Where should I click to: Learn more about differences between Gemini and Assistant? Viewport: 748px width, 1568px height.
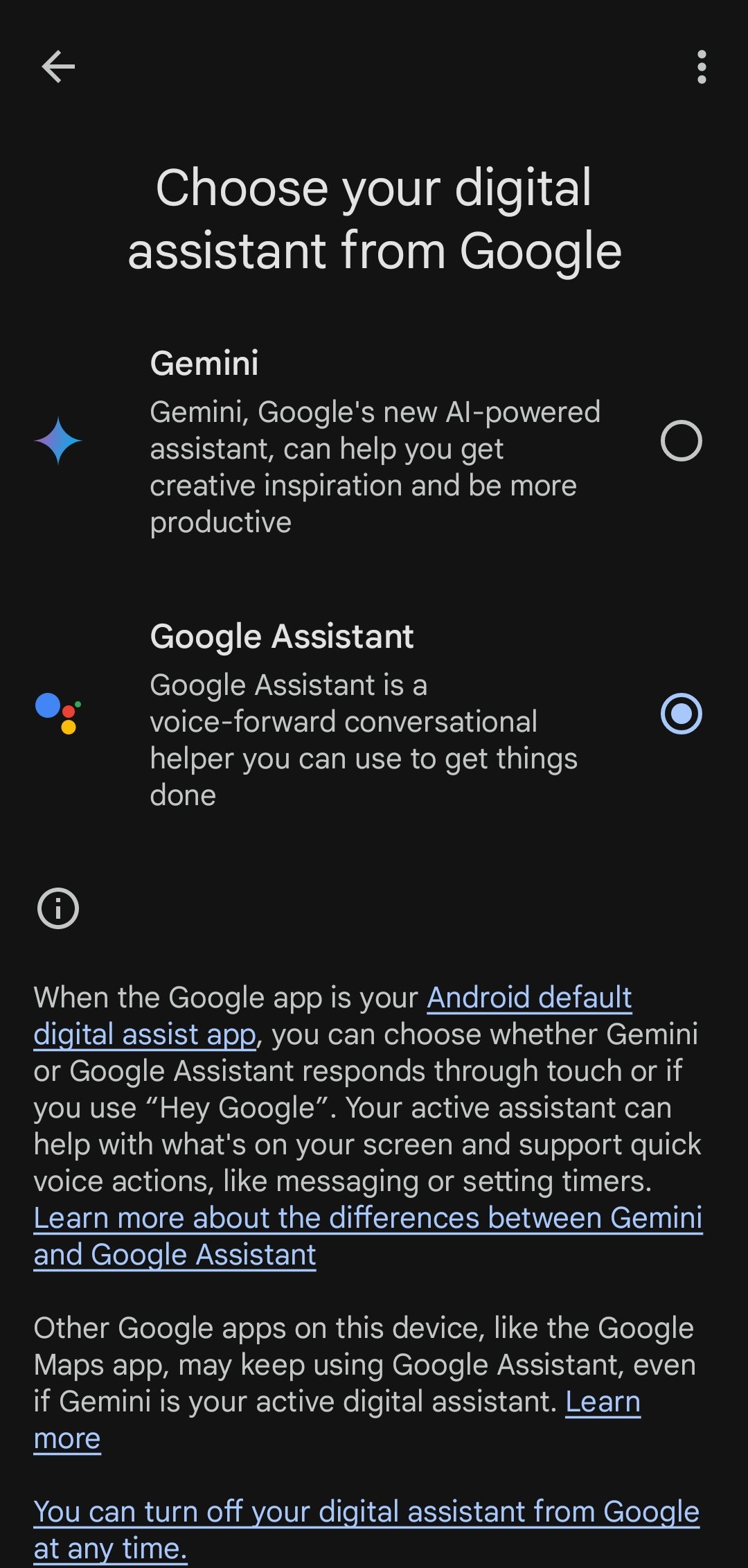(367, 1219)
